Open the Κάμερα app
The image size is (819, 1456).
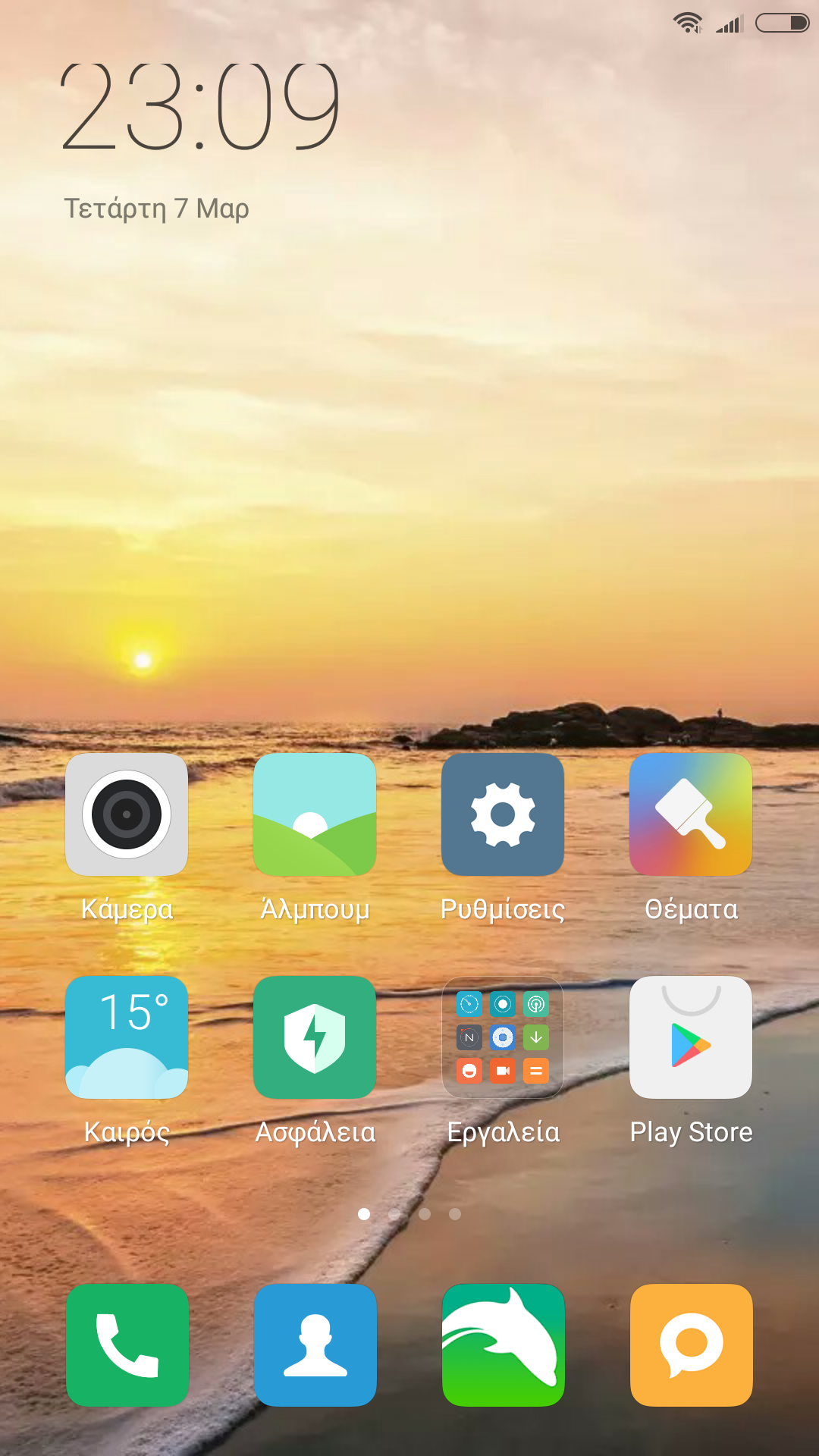tap(127, 814)
